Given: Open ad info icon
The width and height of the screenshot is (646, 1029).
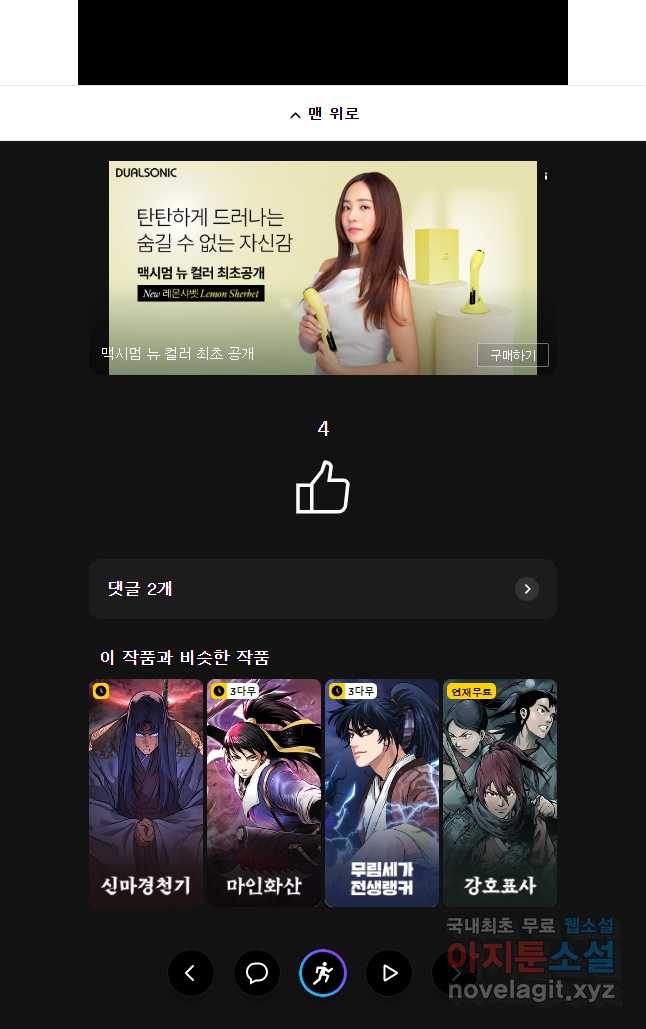Looking at the screenshot, I should [x=546, y=176].
